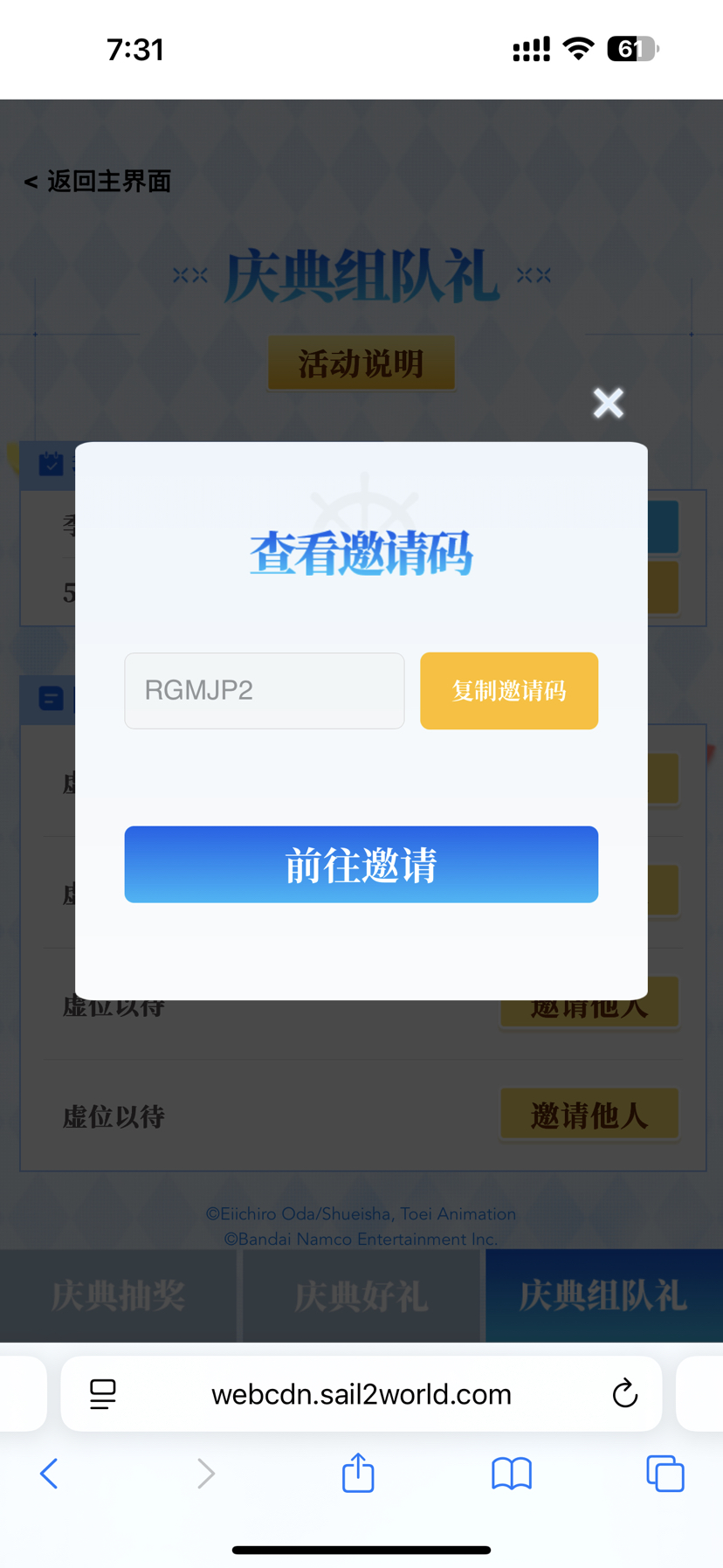Open Safari bookmarks

[x=512, y=1474]
